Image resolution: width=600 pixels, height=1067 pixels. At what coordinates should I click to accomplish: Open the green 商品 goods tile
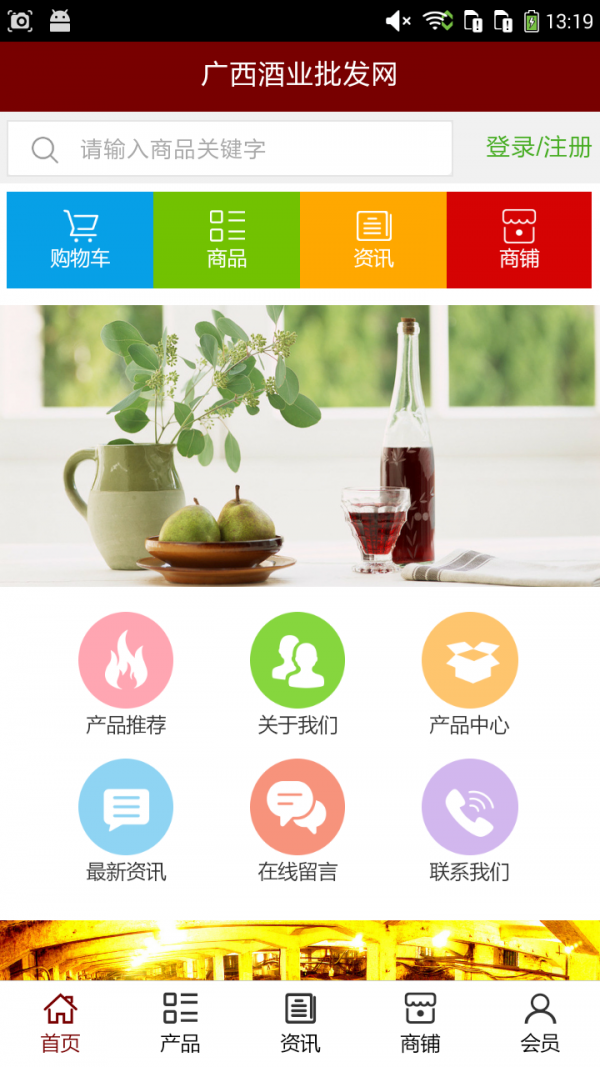pyautogui.click(x=227, y=240)
